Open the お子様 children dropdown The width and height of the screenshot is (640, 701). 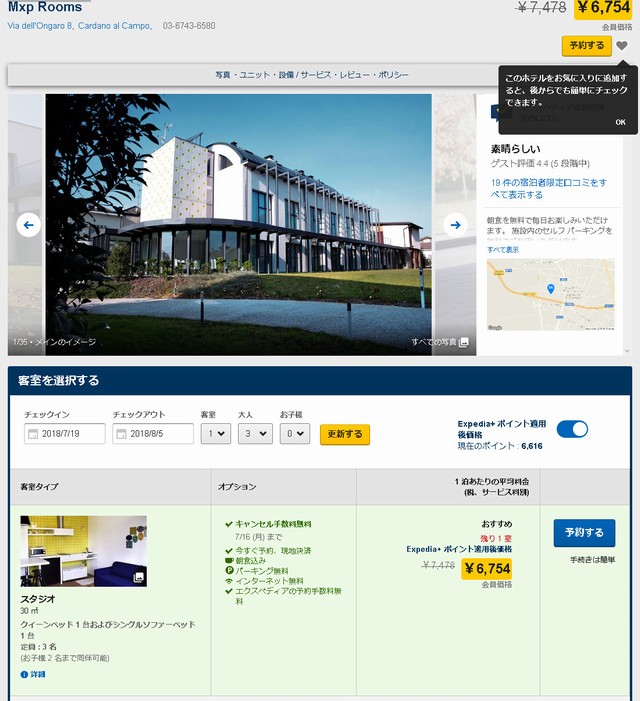pos(294,434)
